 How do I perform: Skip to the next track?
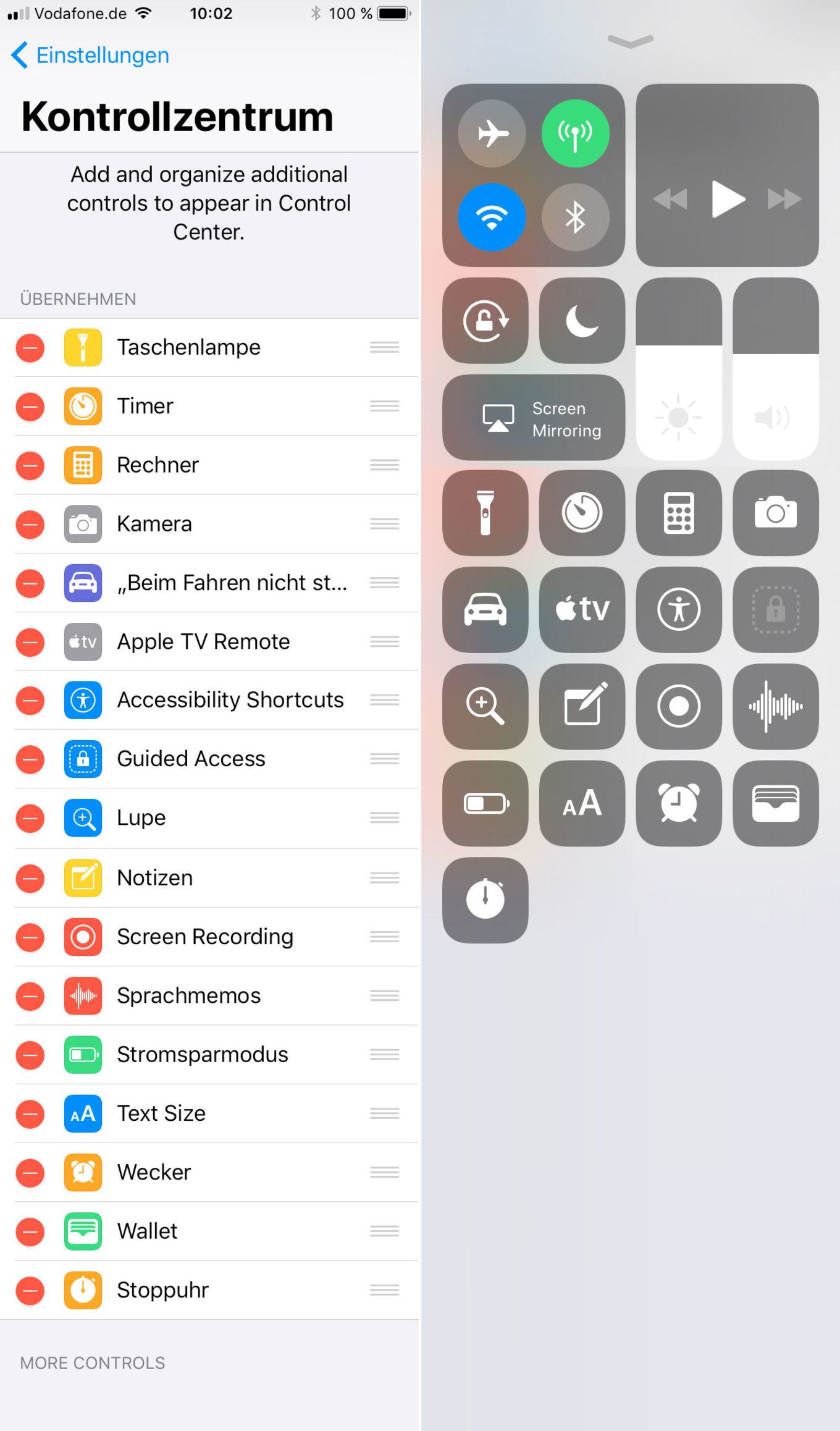(784, 199)
